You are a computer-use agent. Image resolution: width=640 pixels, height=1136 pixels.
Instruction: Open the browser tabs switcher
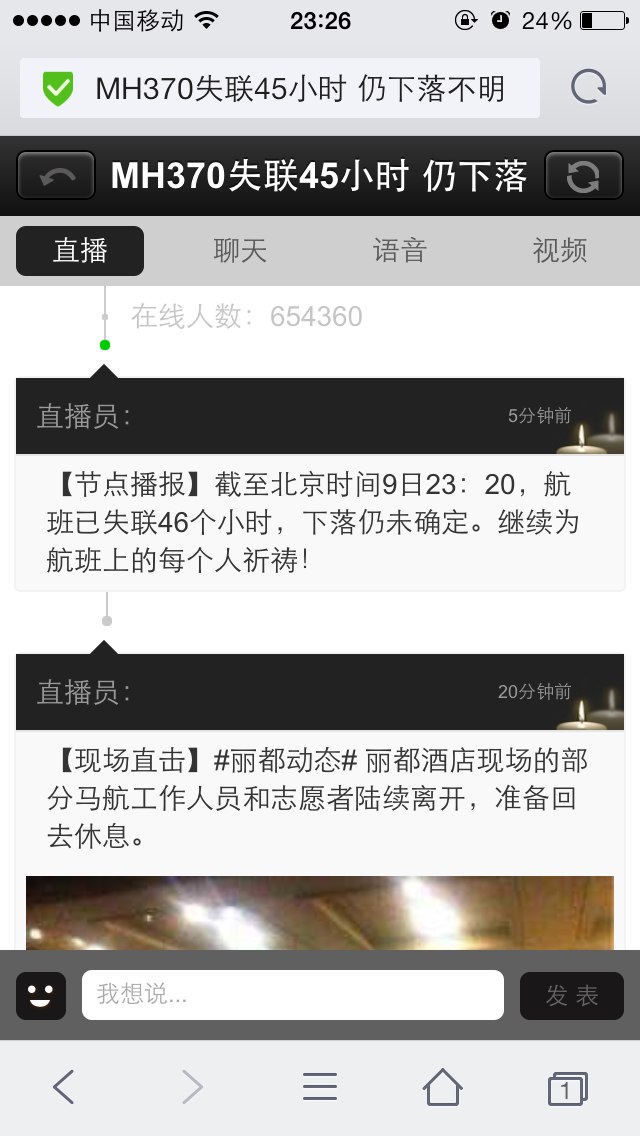[x=568, y=1088]
